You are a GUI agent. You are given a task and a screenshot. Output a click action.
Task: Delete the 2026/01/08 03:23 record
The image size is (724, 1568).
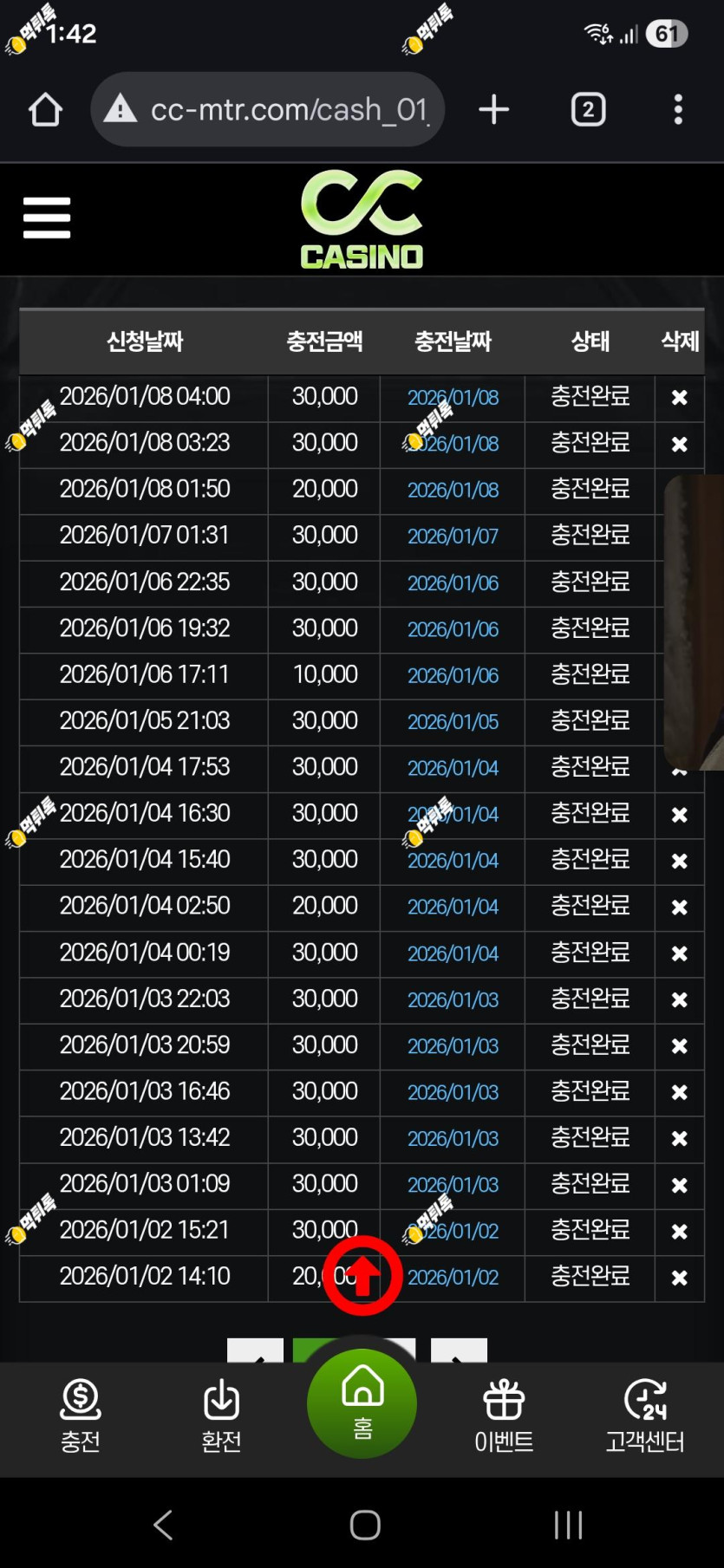click(680, 444)
